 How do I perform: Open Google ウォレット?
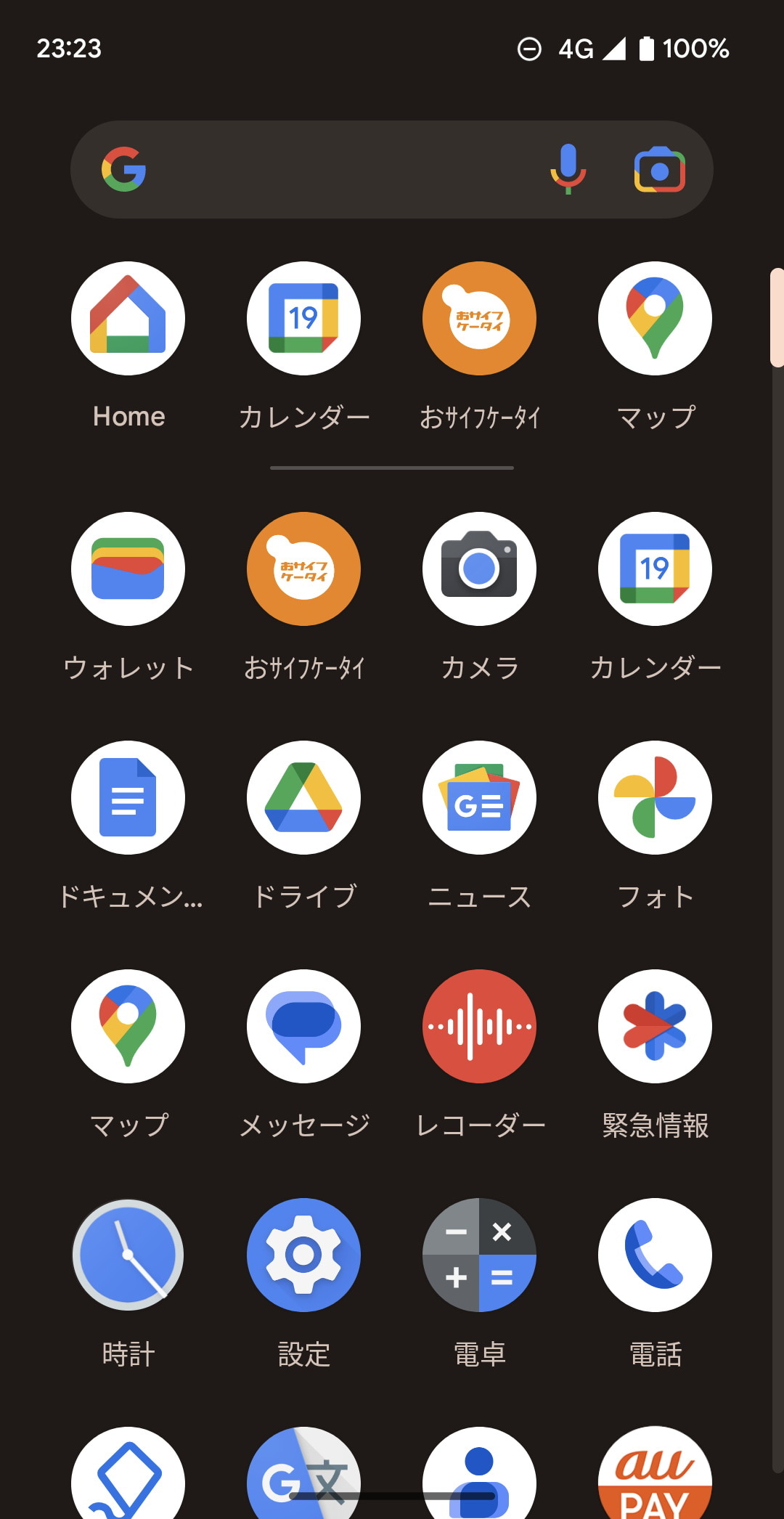[128, 570]
